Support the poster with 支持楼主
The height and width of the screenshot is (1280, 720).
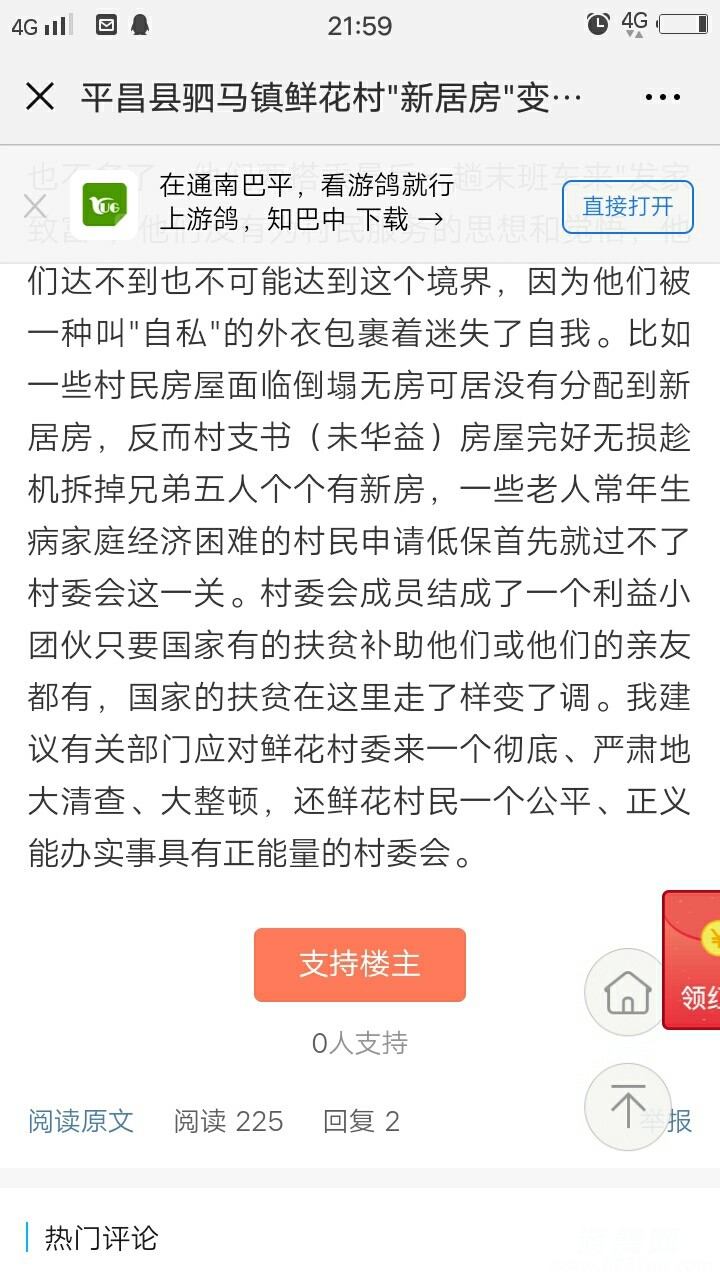point(360,965)
